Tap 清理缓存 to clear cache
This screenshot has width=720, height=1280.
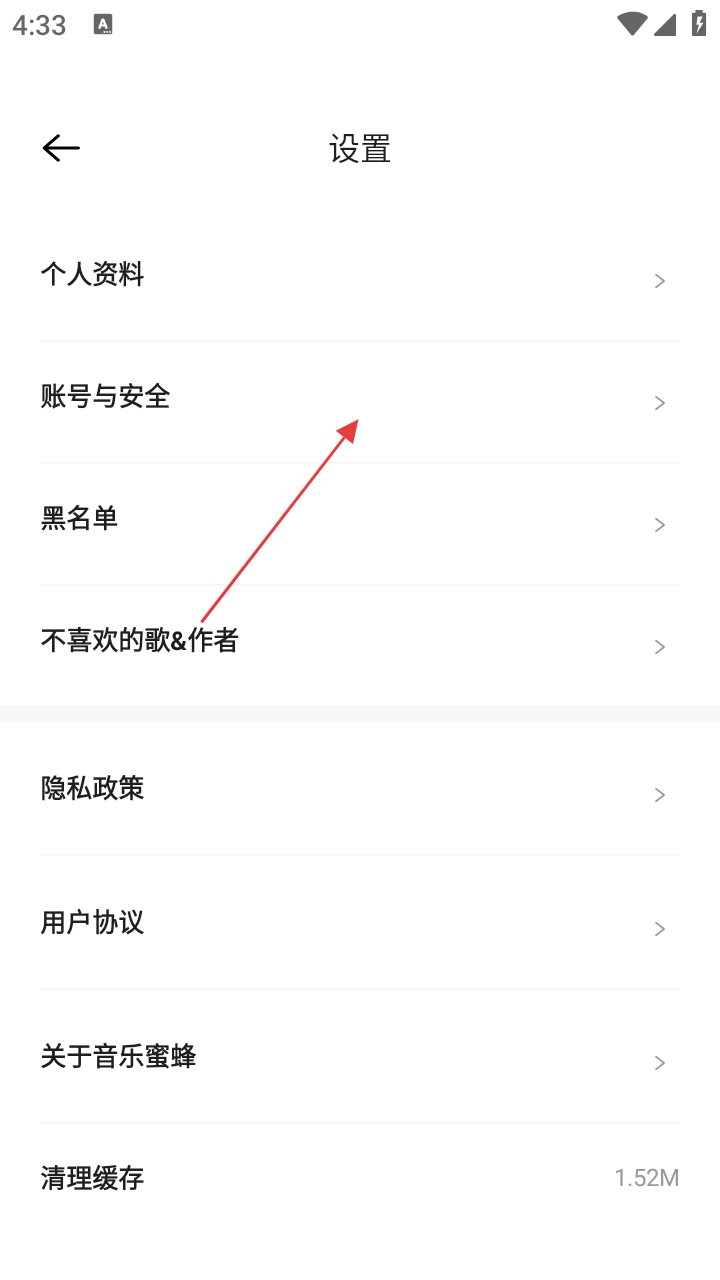pos(360,1178)
